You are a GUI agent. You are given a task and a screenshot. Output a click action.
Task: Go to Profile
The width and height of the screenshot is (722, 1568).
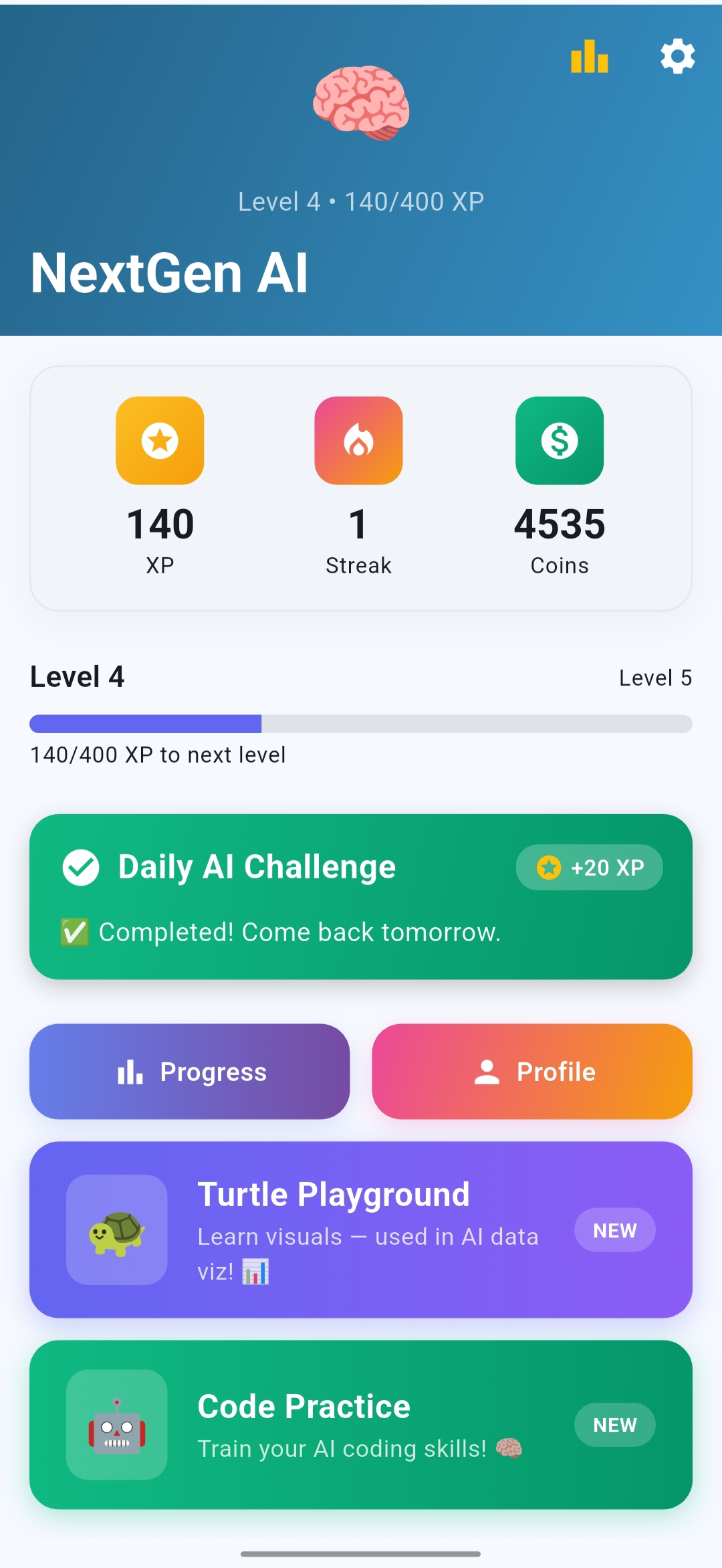click(x=532, y=1072)
